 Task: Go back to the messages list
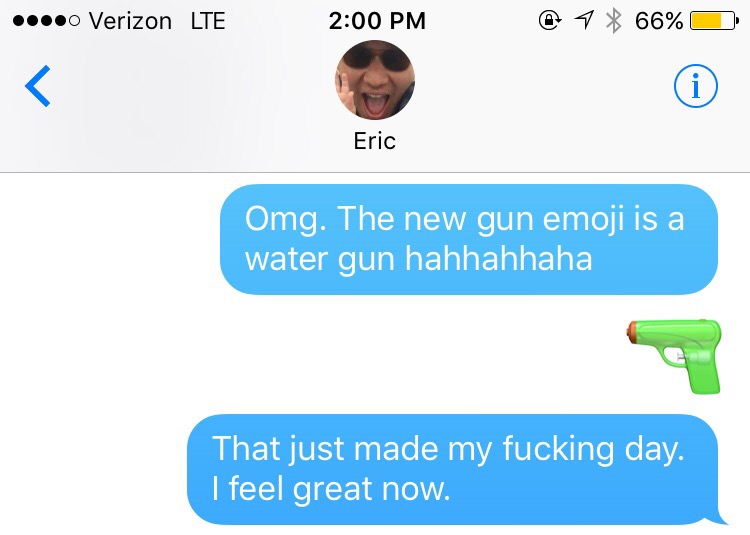click(x=37, y=87)
